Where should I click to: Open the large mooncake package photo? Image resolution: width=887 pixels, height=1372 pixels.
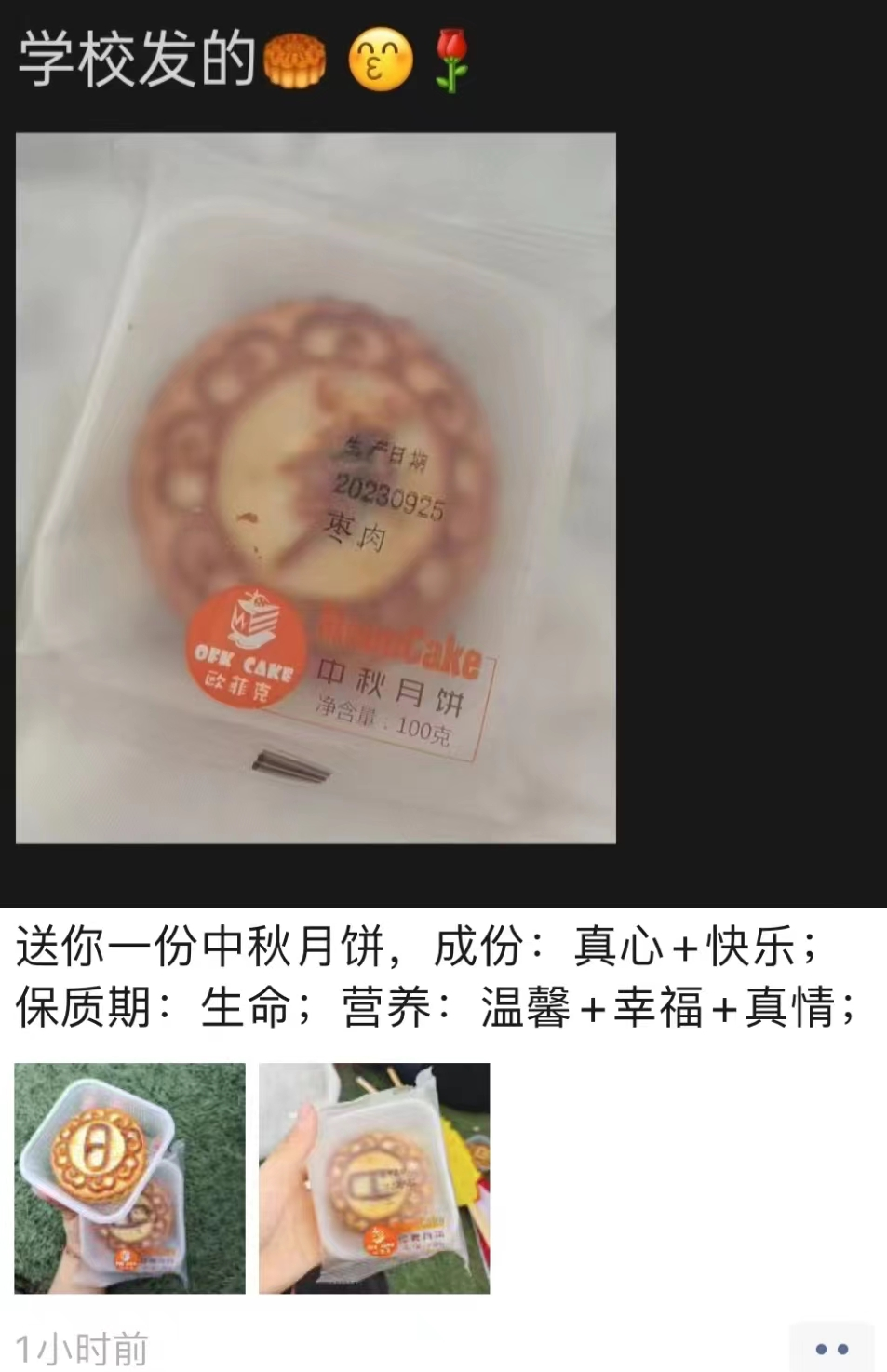point(316,488)
